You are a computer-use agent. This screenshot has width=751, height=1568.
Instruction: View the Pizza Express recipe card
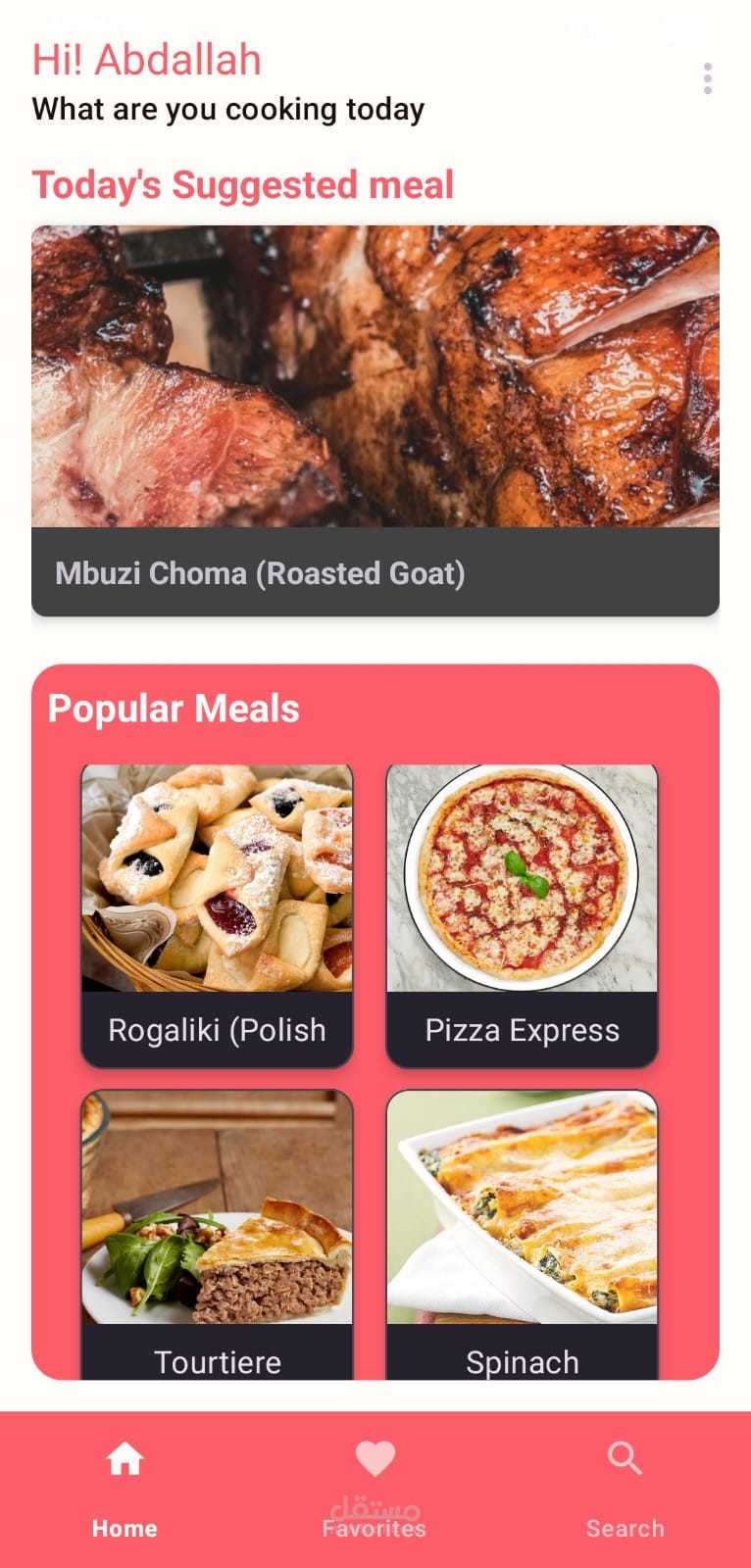522,915
